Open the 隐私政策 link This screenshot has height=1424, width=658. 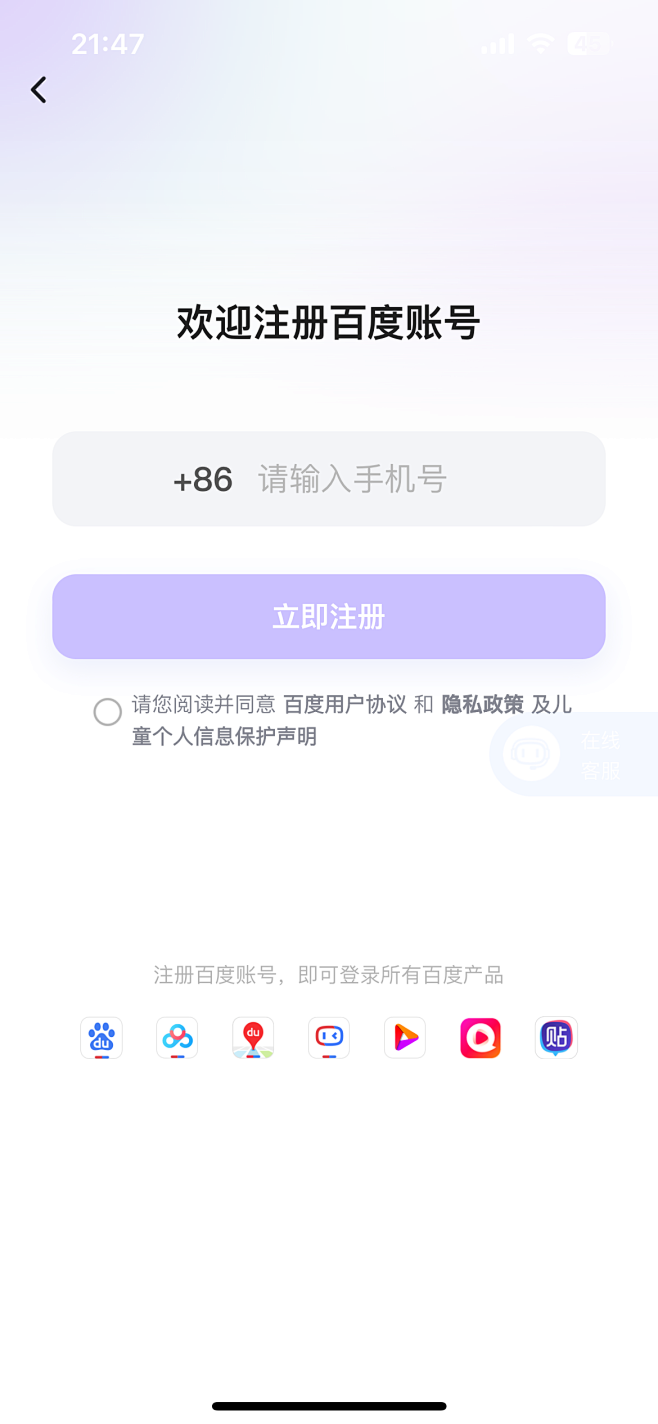point(482,704)
